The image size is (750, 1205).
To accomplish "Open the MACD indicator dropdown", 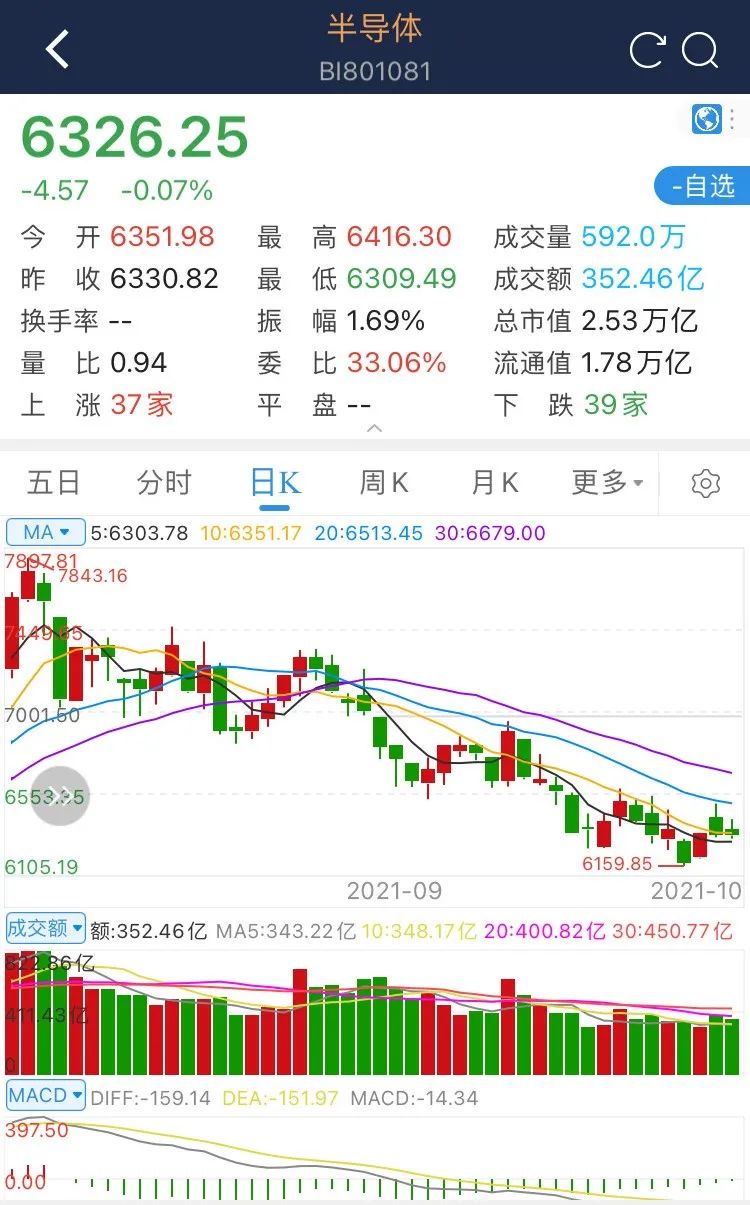I will tap(46, 1096).
